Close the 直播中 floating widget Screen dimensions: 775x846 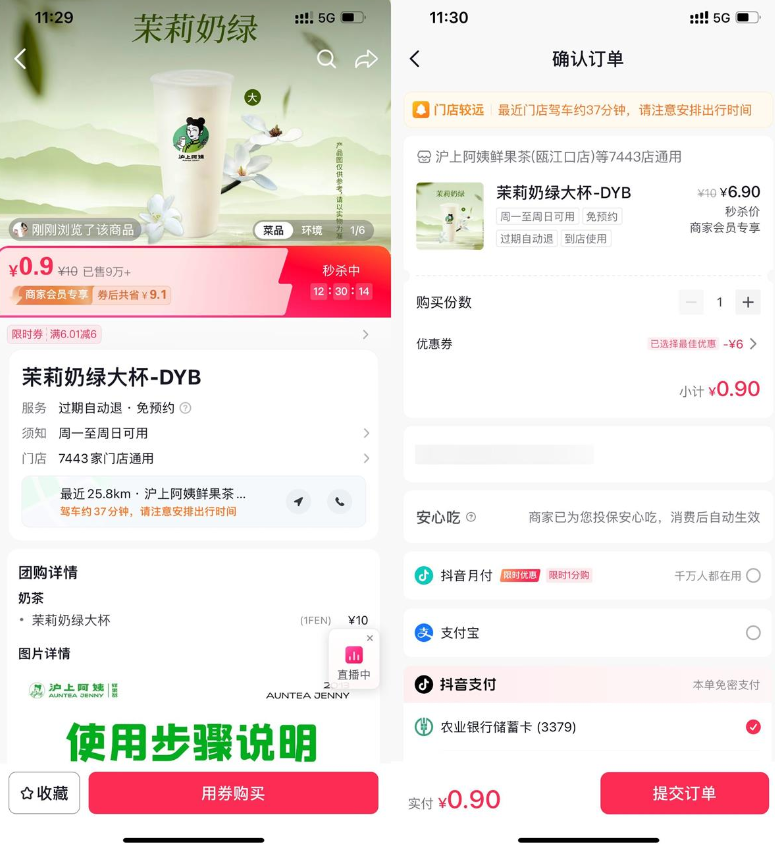pyautogui.click(x=369, y=638)
